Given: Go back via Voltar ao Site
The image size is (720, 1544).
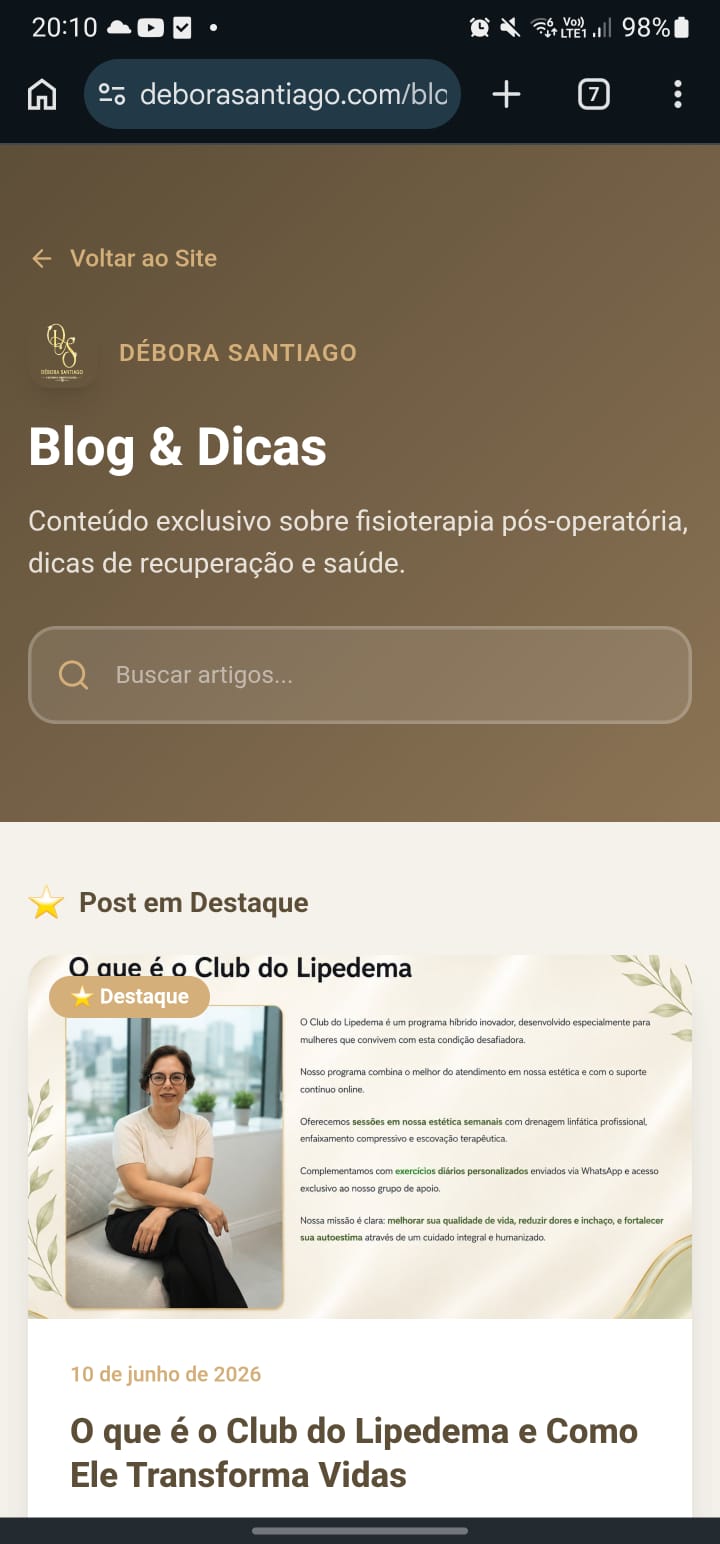Looking at the screenshot, I should [124, 258].
